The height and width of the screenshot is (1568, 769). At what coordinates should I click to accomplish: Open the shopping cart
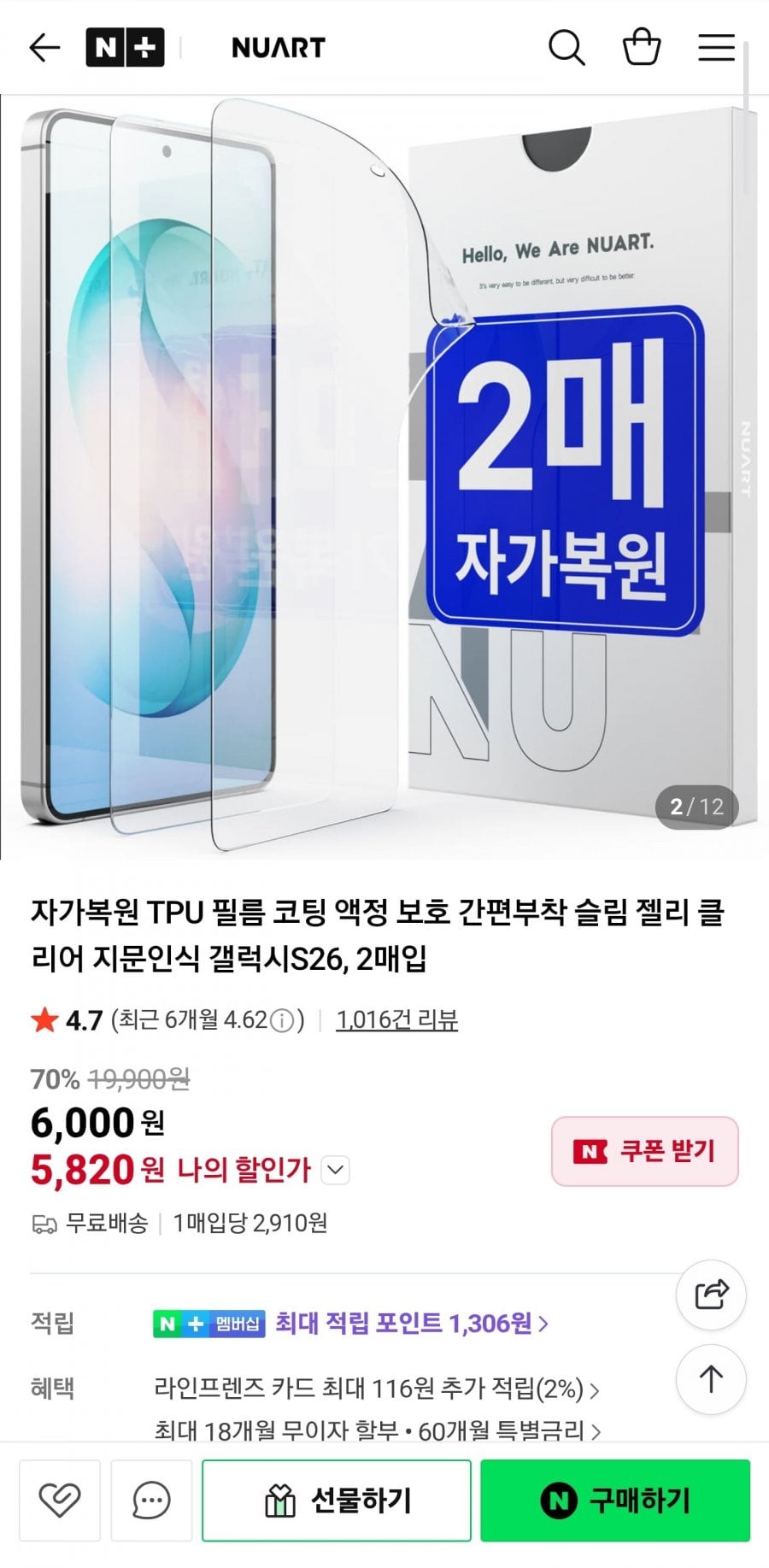pos(641,48)
